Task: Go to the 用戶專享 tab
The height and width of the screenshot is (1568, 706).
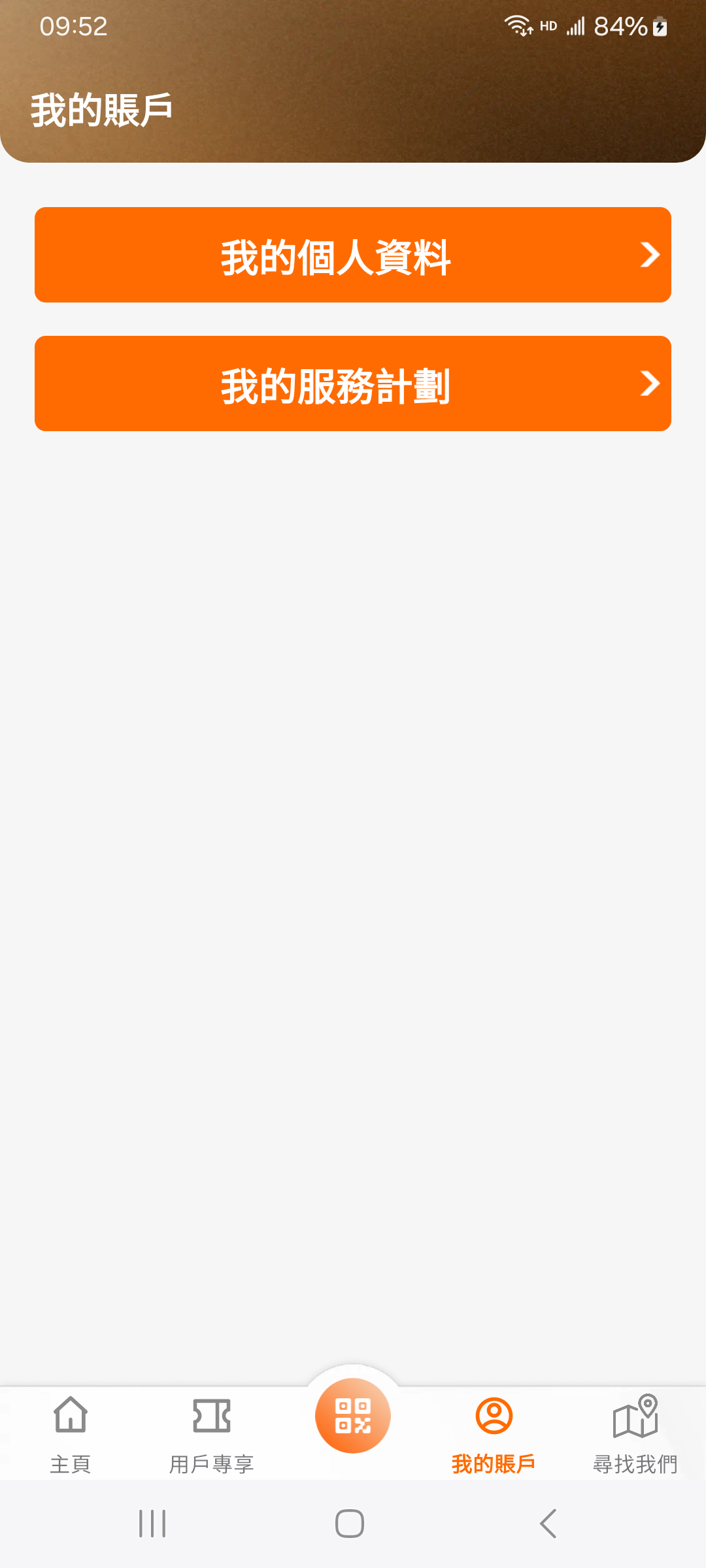Action: pyautogui.click(x=212, y=1434)
